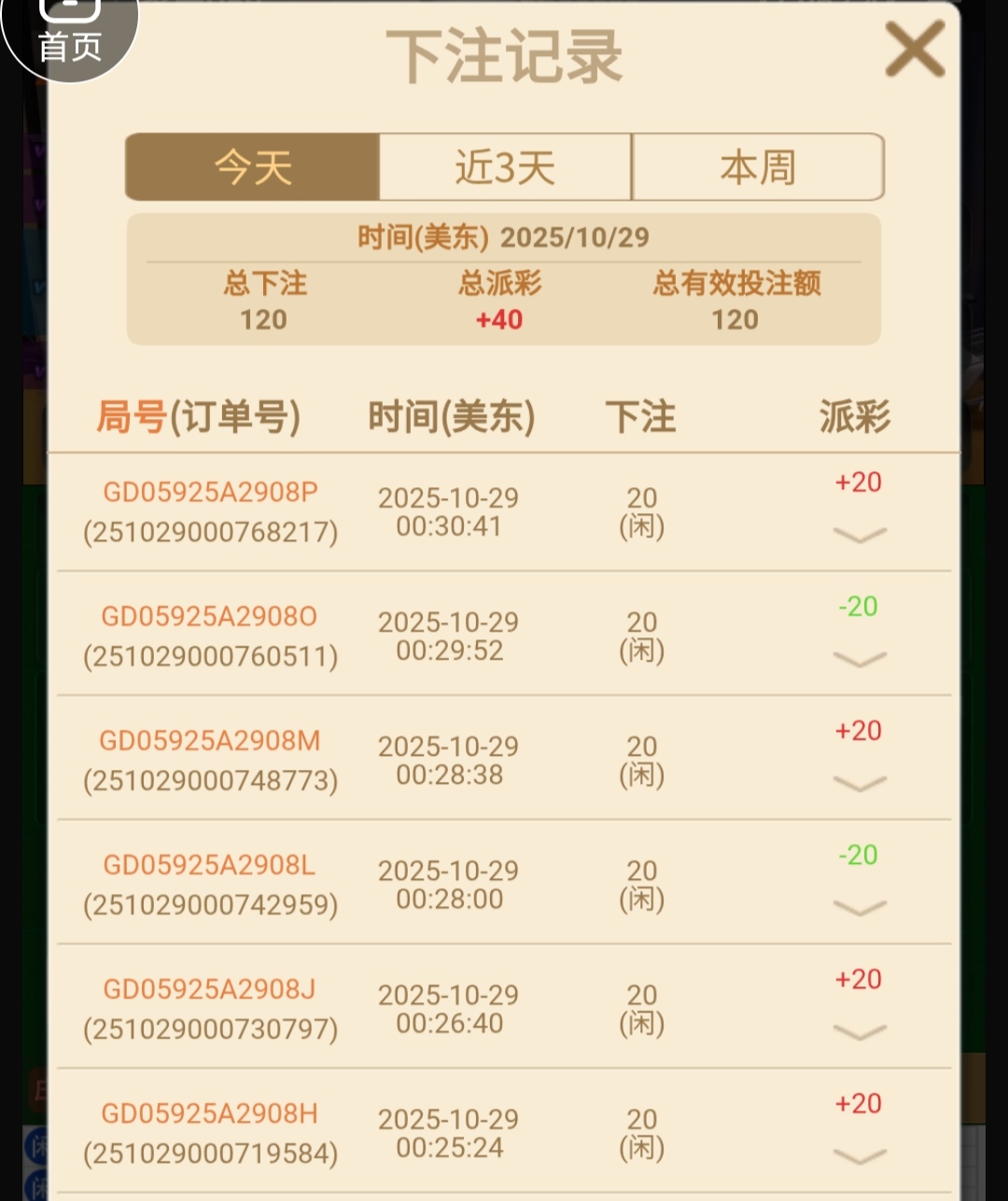Expand details for order GD05925A2908M
Viewport: 1008px width, 1201px height.
859,783
